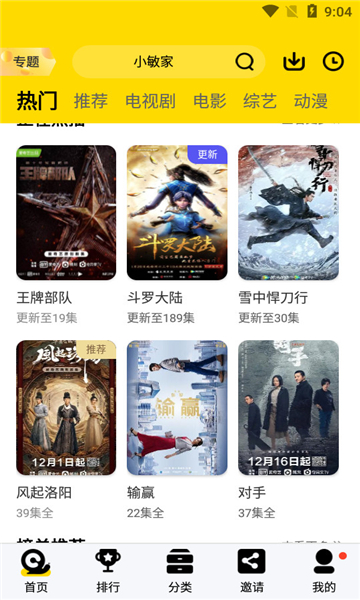Open the 雪中悍刀行 show card
Viewport: 360px width, 600px height.
(288, 235)
